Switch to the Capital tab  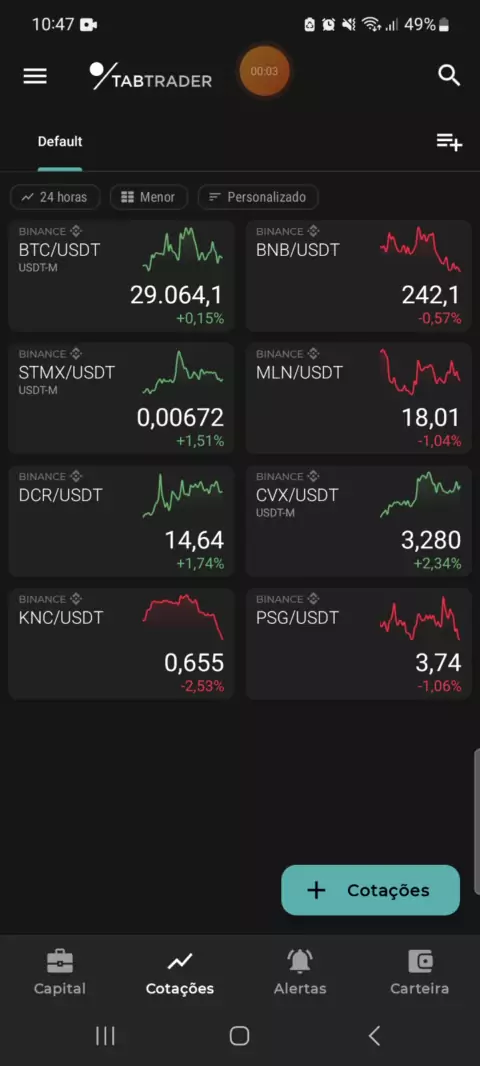[x=60, y=973]
